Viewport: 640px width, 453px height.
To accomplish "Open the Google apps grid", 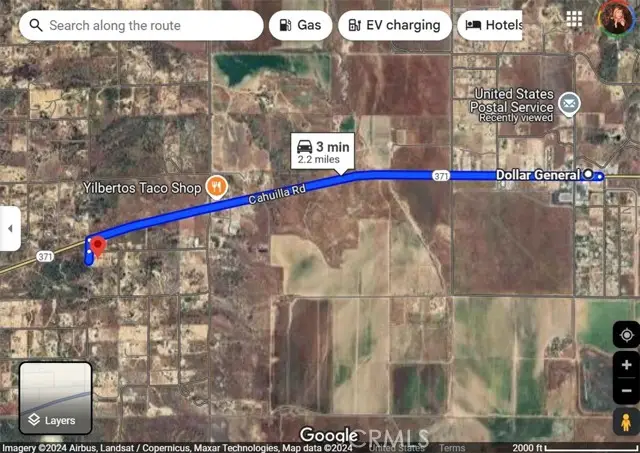I will tap(574, 19).
